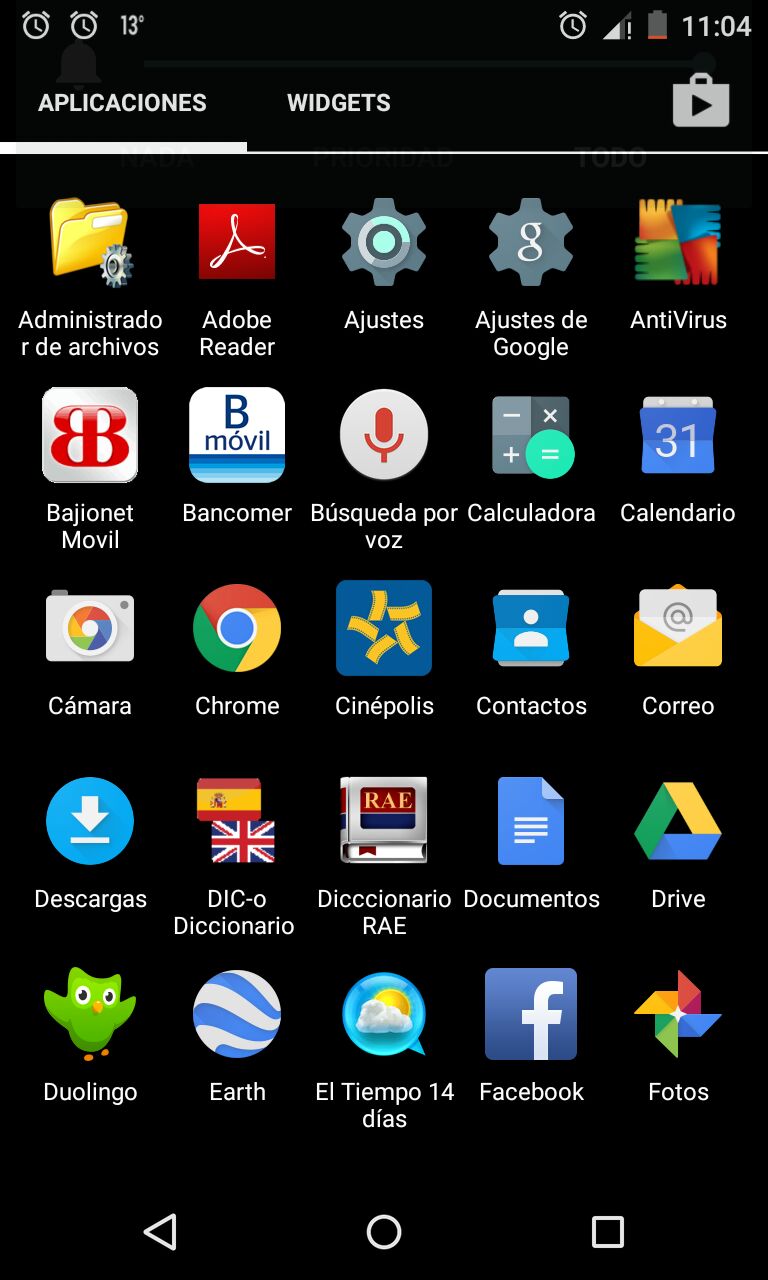
Task: Open the Facebook app
Action: click(531, 1014)
